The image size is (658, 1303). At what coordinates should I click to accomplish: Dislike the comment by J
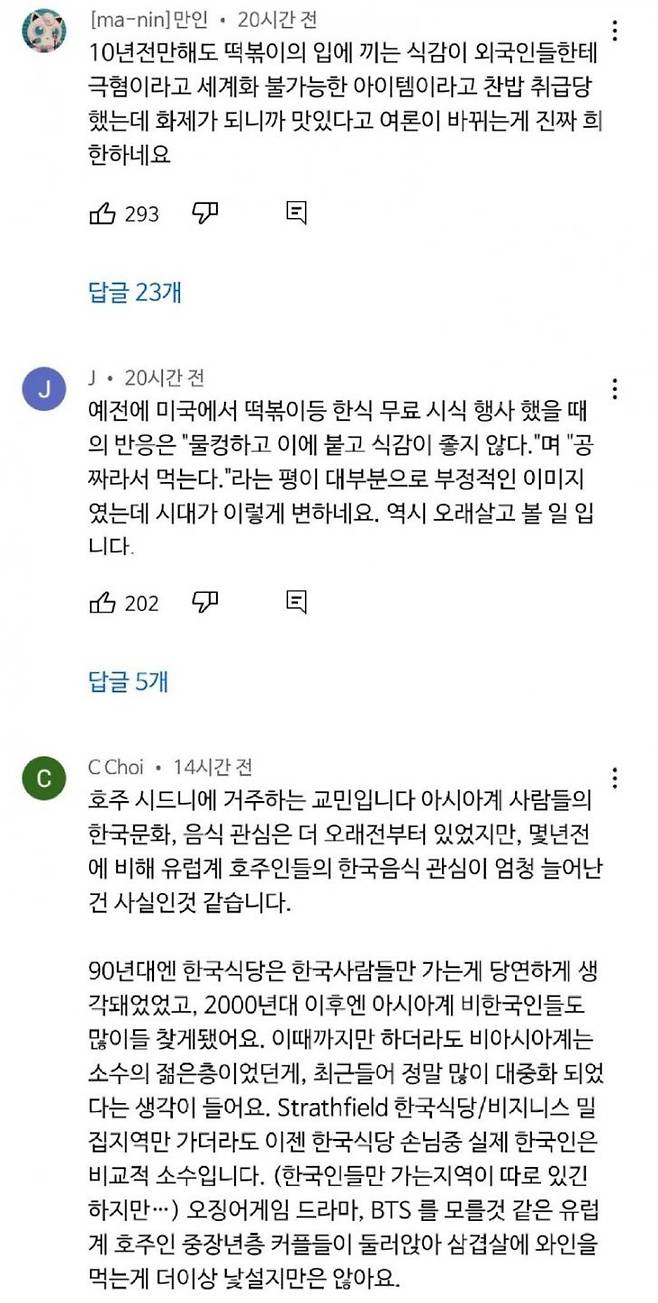[x=205, y=601]
